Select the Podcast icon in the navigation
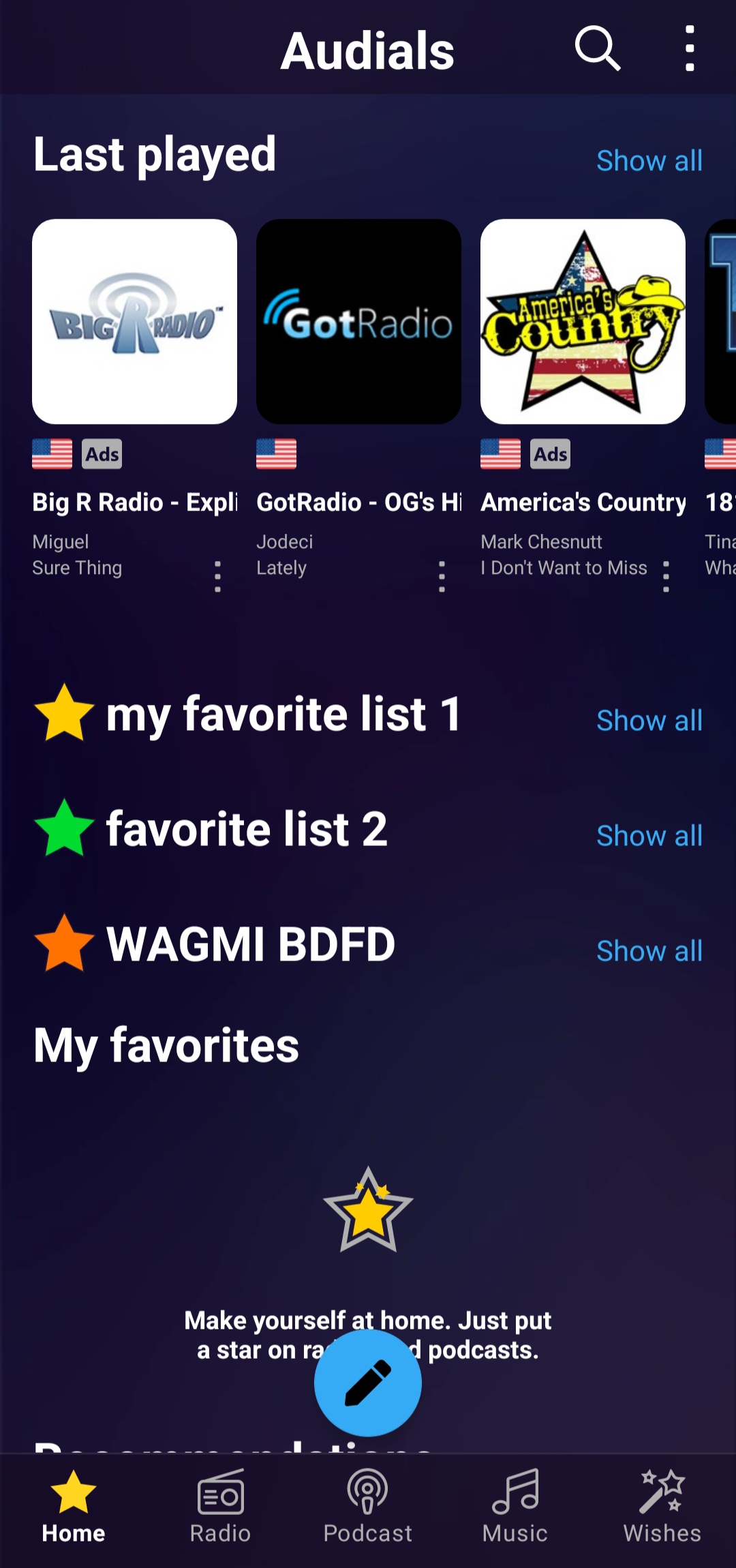This screenshot has height=1568, width=736. pos(367,1491)
